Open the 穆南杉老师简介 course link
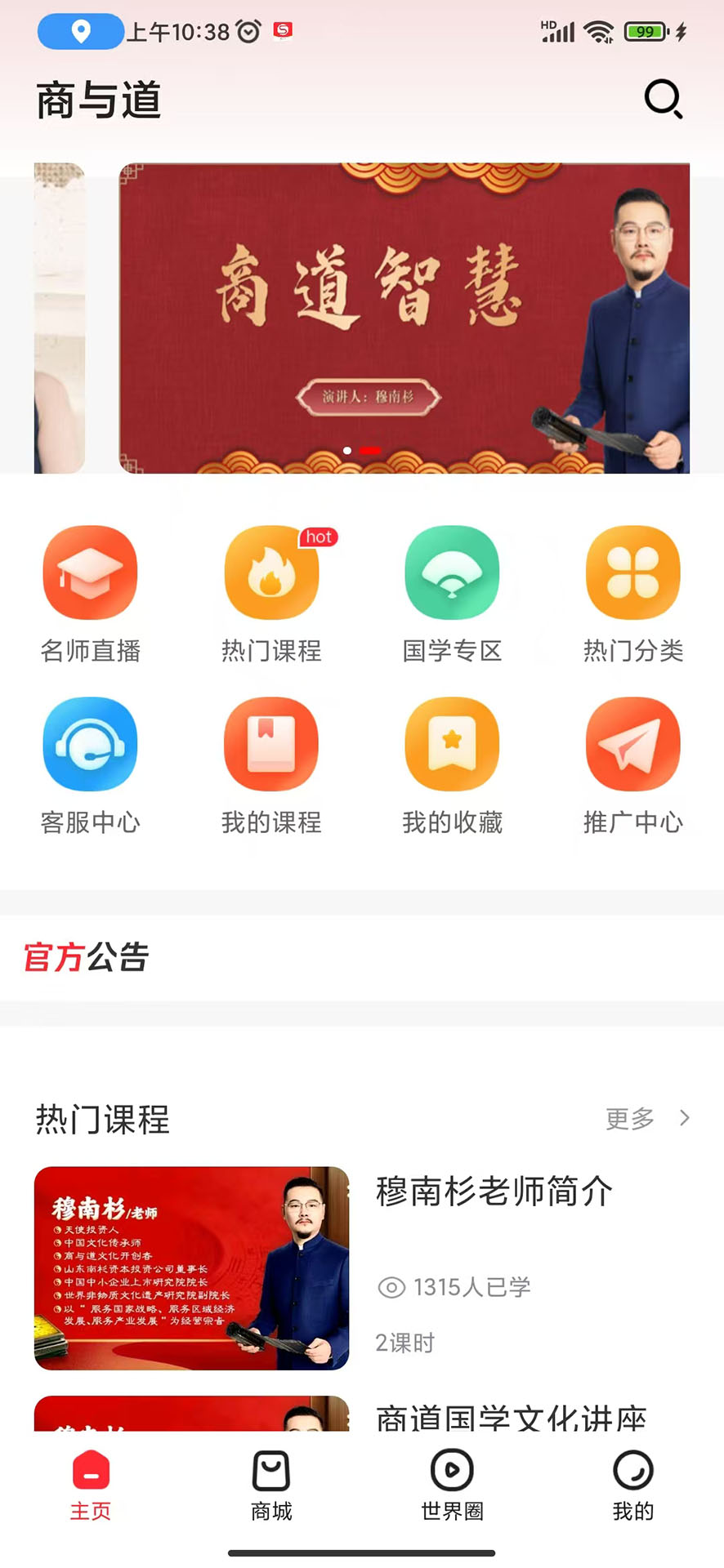 494,1192
